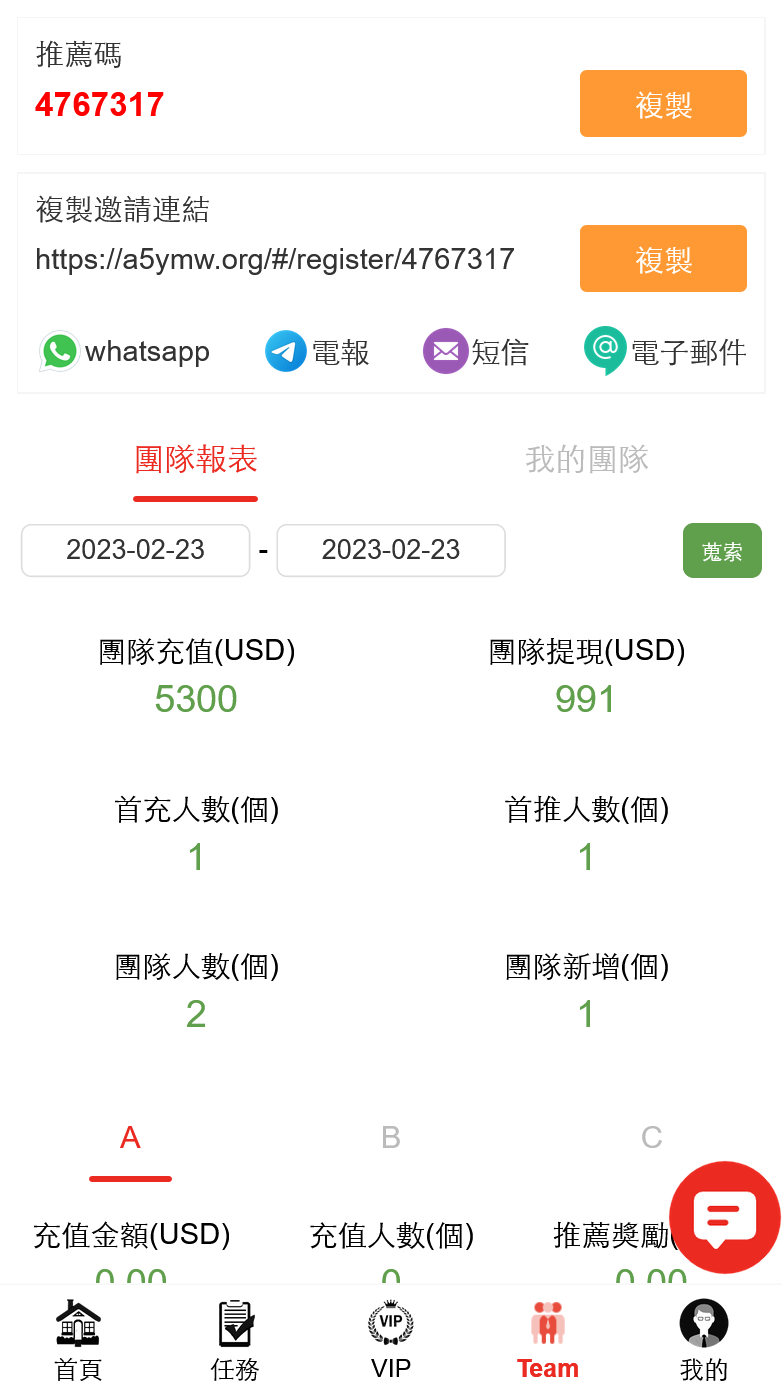The width and height of the screenshot is (782, 1392).
Task: Share invite via 電子郵件 (email)
Action: pyautogui.click(x=665, y=352)
